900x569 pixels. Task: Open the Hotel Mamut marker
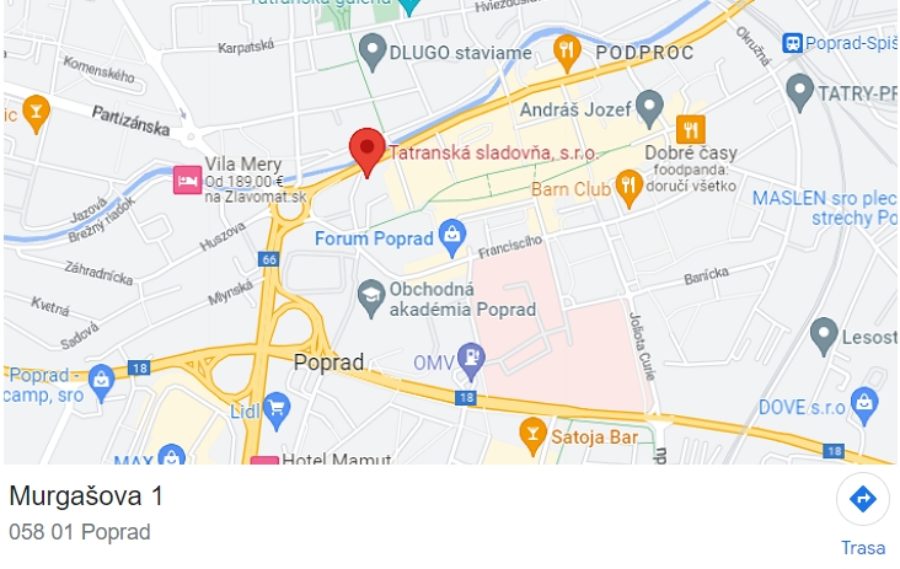click(264, 461)
